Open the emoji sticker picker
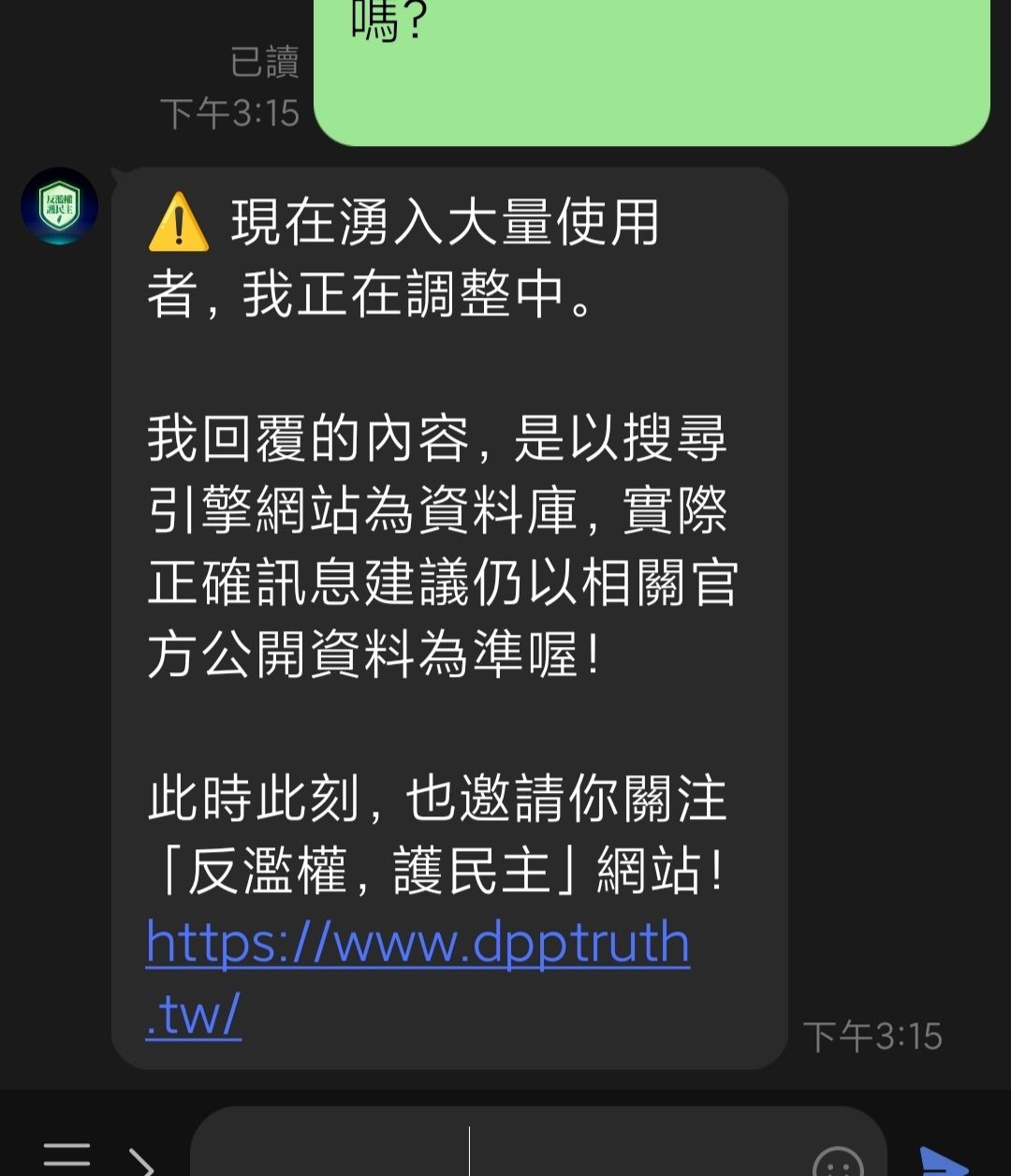Image resolution: width=1011 pixels, height=1176 pixels. click(838, 1161)
